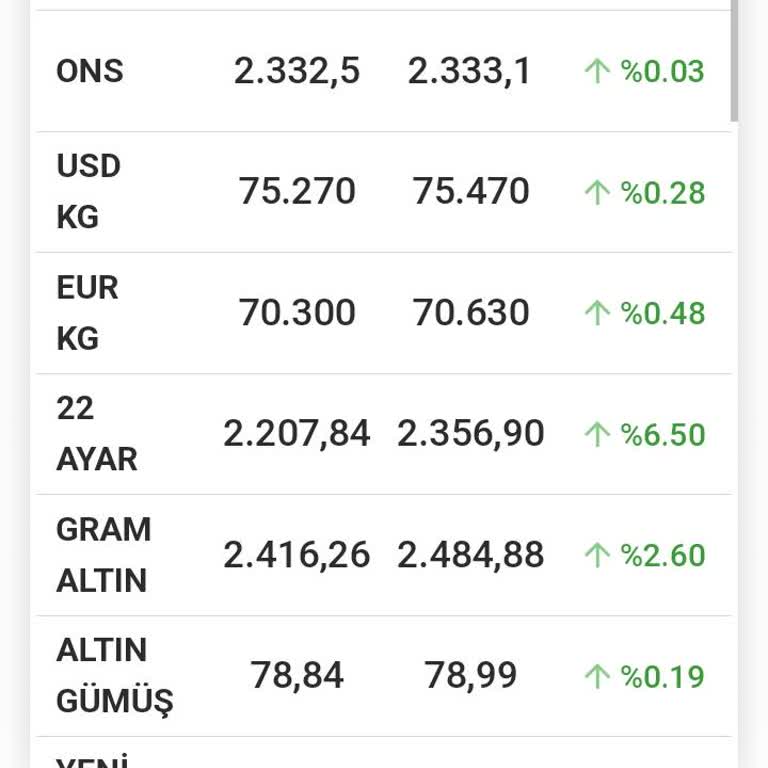Open the 22 AYAR gold row

pos(380,434)
